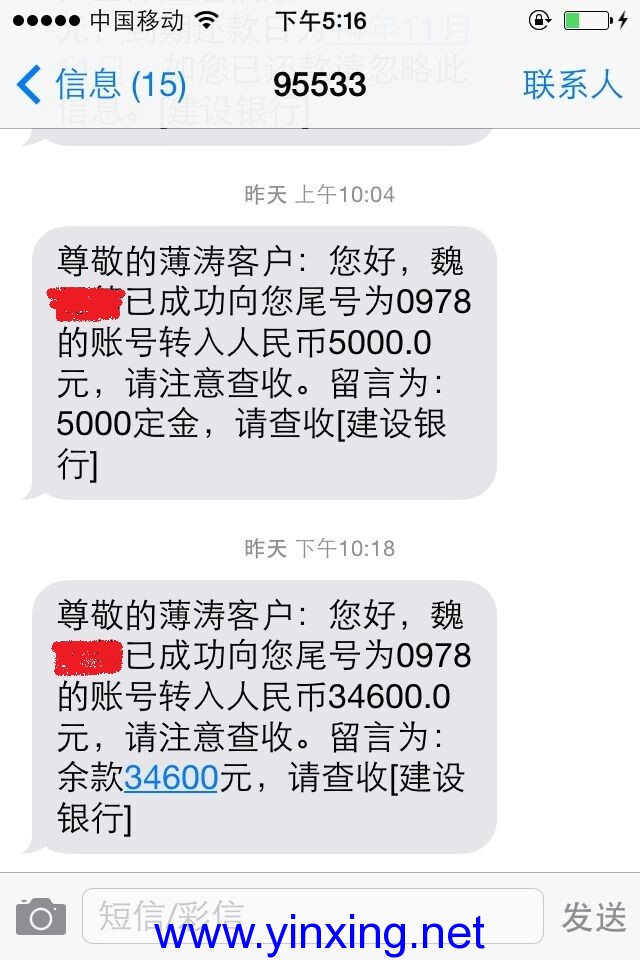
Task: Tap the underlined 34600 amount link
Action: tap(170, 777)
